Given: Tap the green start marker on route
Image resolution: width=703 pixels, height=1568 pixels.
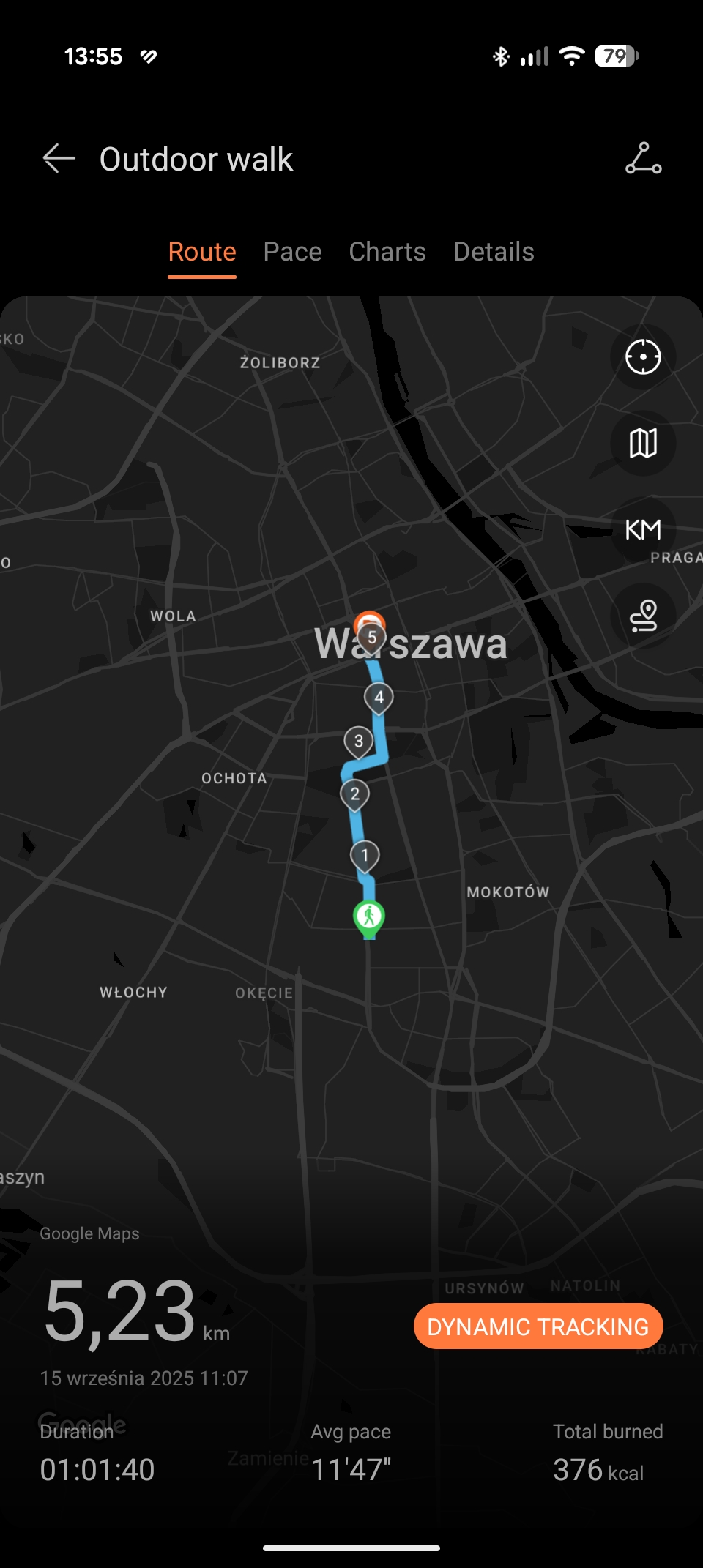Looking at the screenshot, I should coord(369,918).
